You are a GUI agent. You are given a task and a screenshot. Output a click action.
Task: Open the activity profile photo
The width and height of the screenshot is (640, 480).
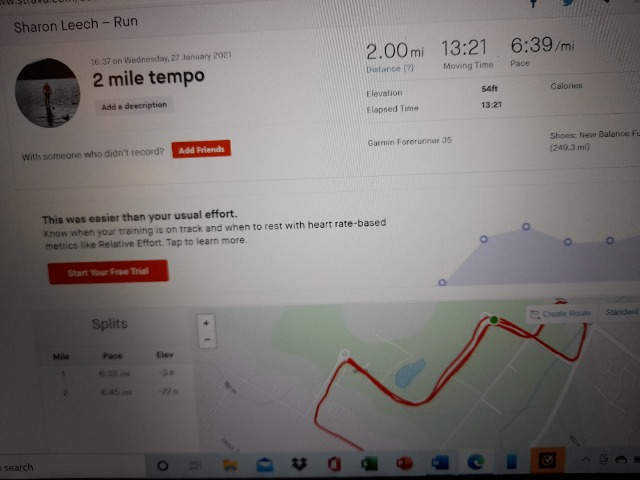coord(47,91)
